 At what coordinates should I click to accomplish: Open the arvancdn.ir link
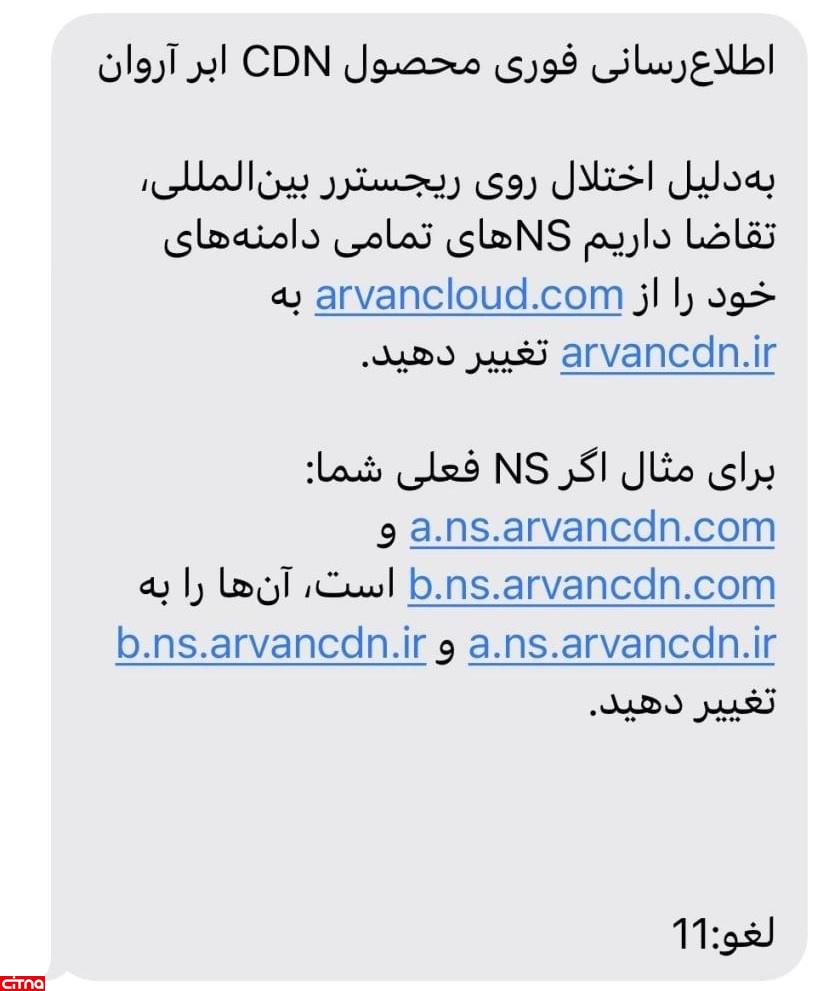point(667,354)
